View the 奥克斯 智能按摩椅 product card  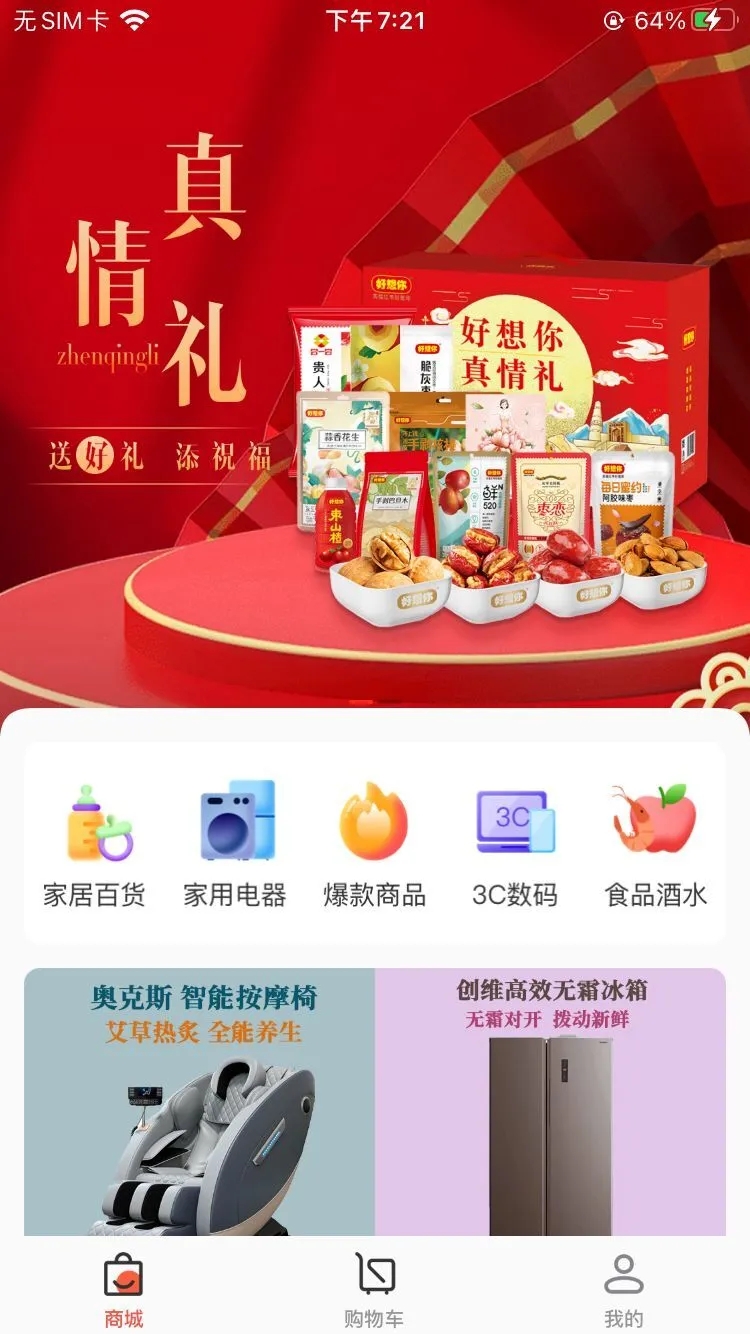[x=200, y=1100]
